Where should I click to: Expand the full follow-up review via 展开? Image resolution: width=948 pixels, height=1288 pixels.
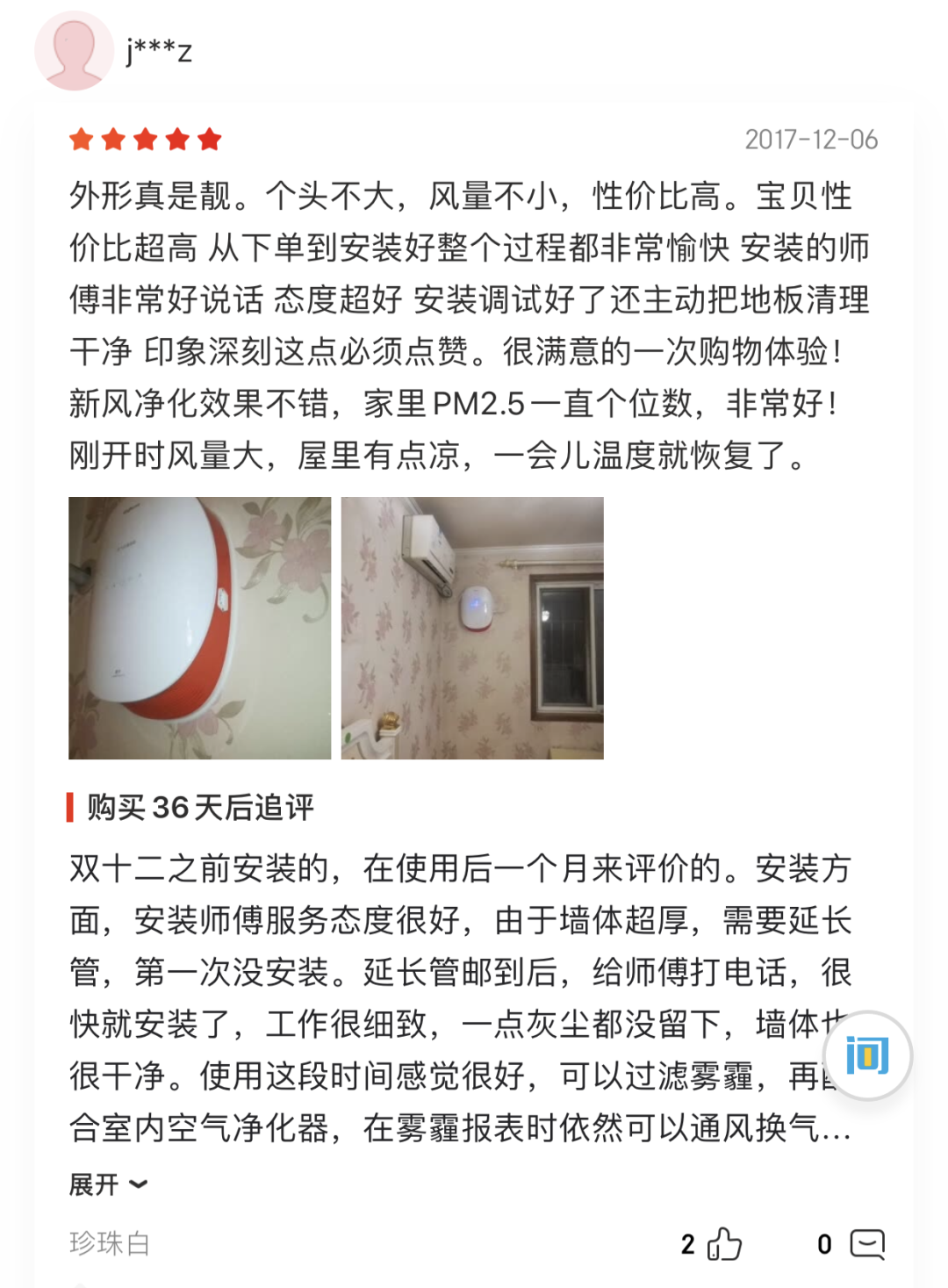pyautogui.click(x=107, y=1184)
